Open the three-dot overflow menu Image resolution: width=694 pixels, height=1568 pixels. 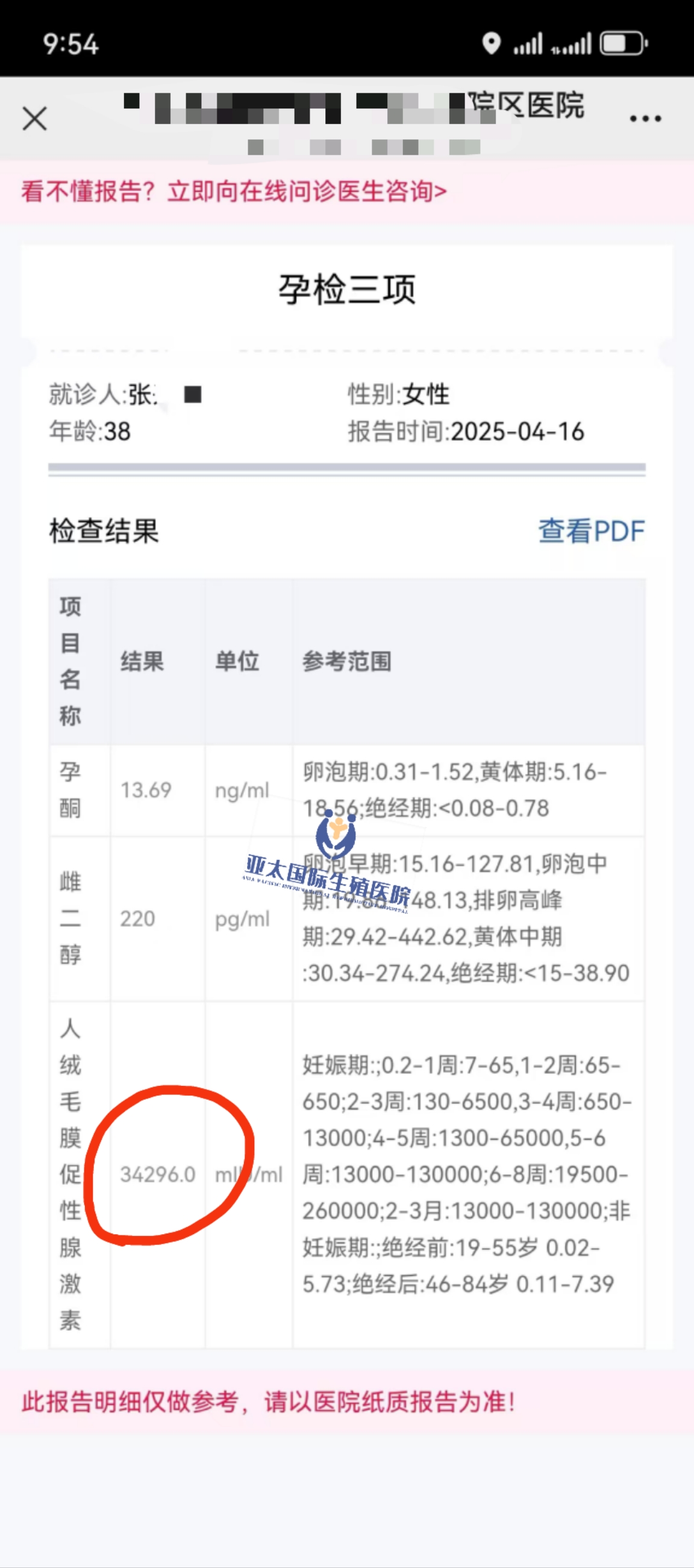[x=645, y=119]
